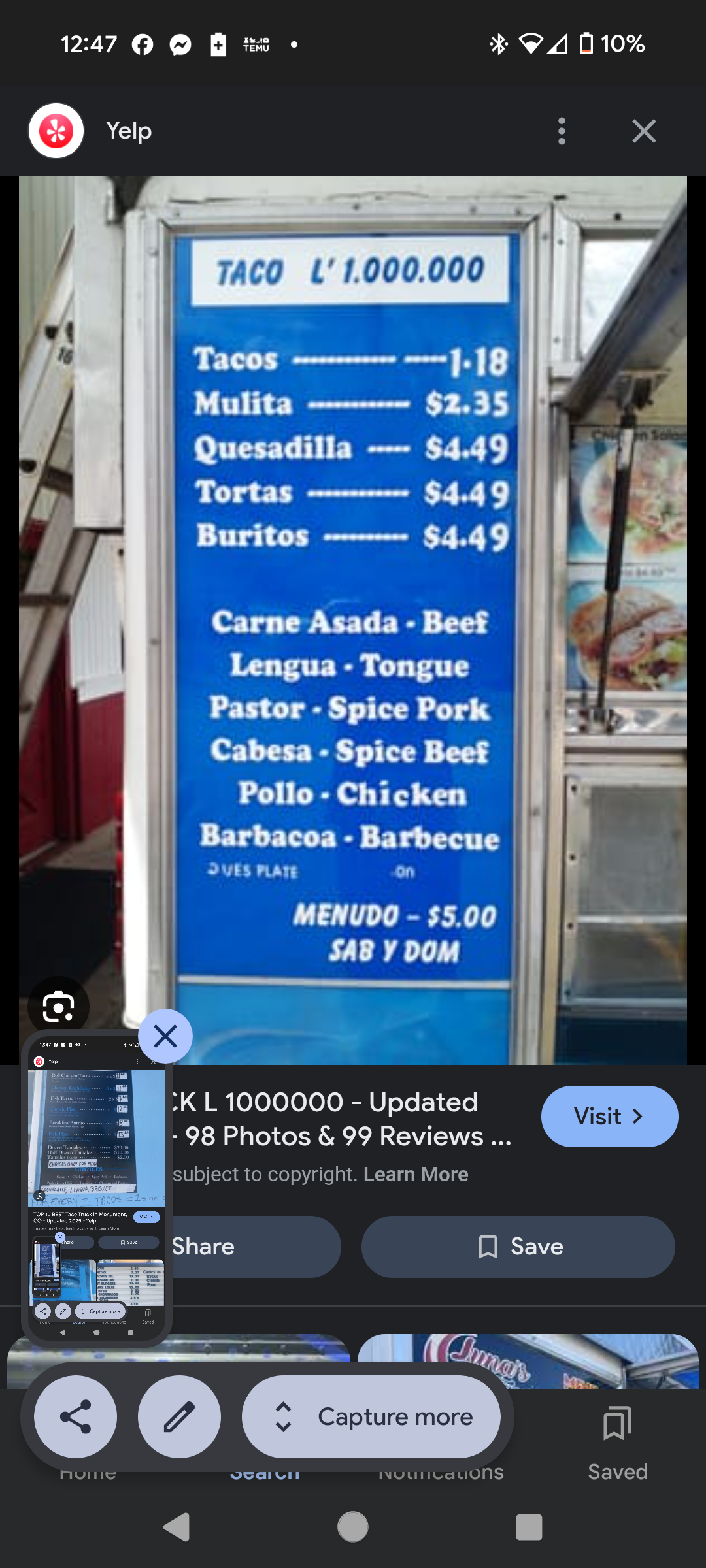Edit the screenshot with pencil icon
Image resolution: width=706 pixels, height=1568 pixels.
click(179, 1416)
